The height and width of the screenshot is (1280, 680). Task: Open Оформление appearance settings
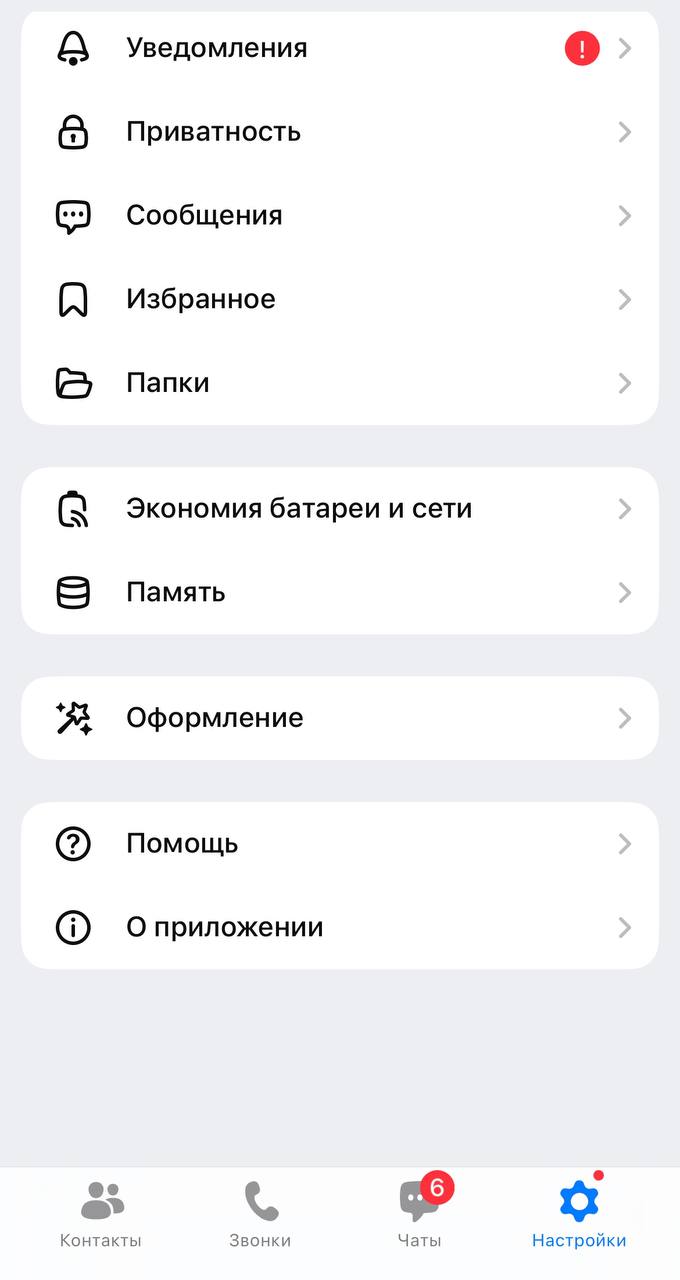coord(339,718)
